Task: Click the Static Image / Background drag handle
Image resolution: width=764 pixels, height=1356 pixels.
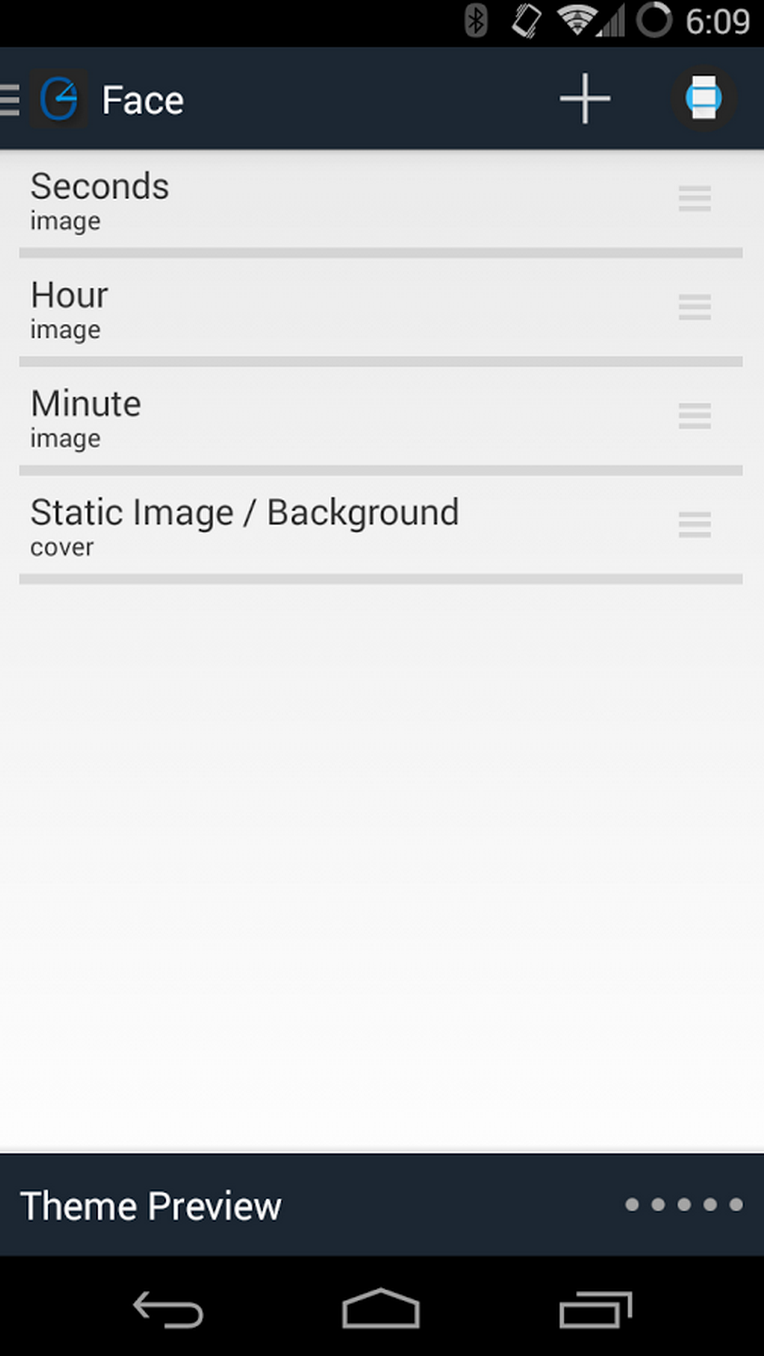Action: (694, 524)
